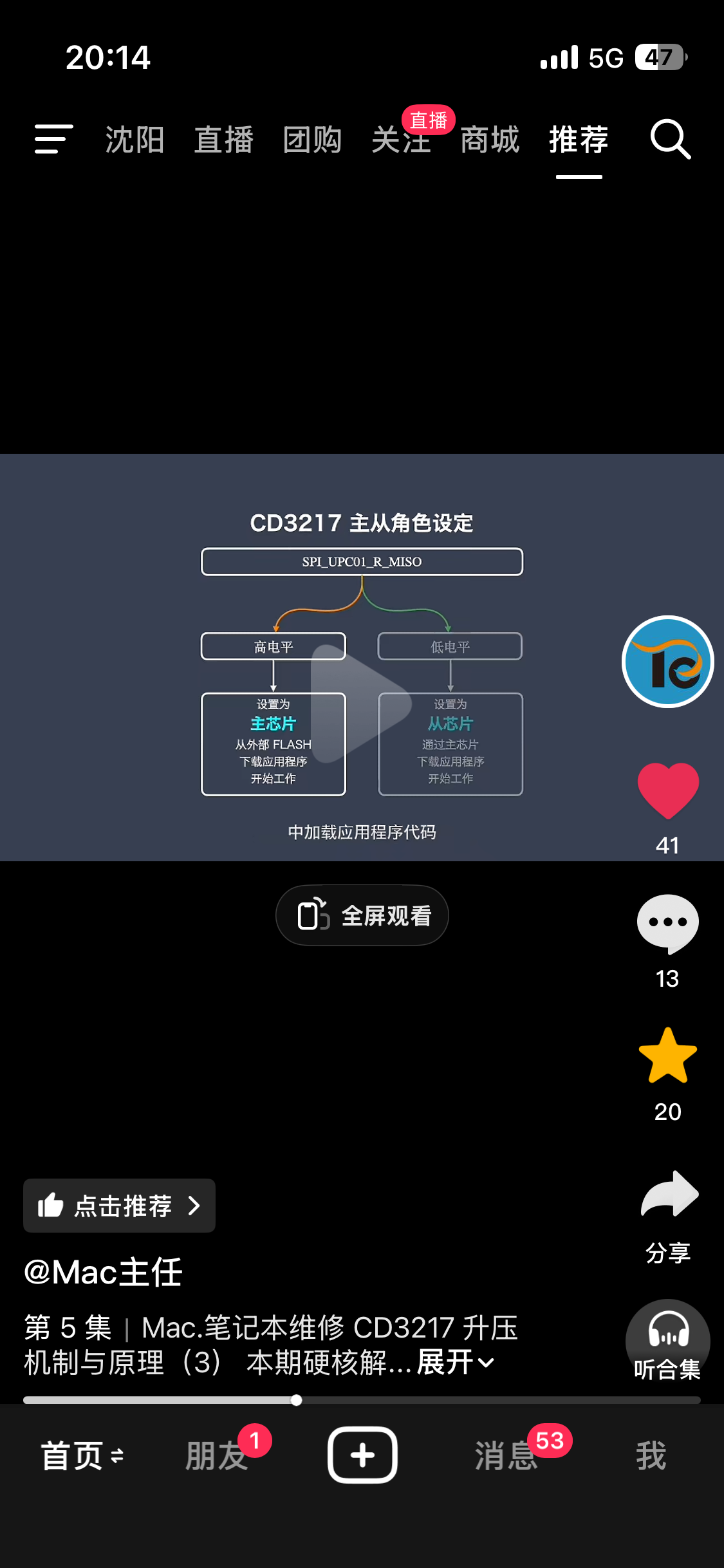Favorite the video with the star
The image size is (724, 1568).
(667, 1056)
